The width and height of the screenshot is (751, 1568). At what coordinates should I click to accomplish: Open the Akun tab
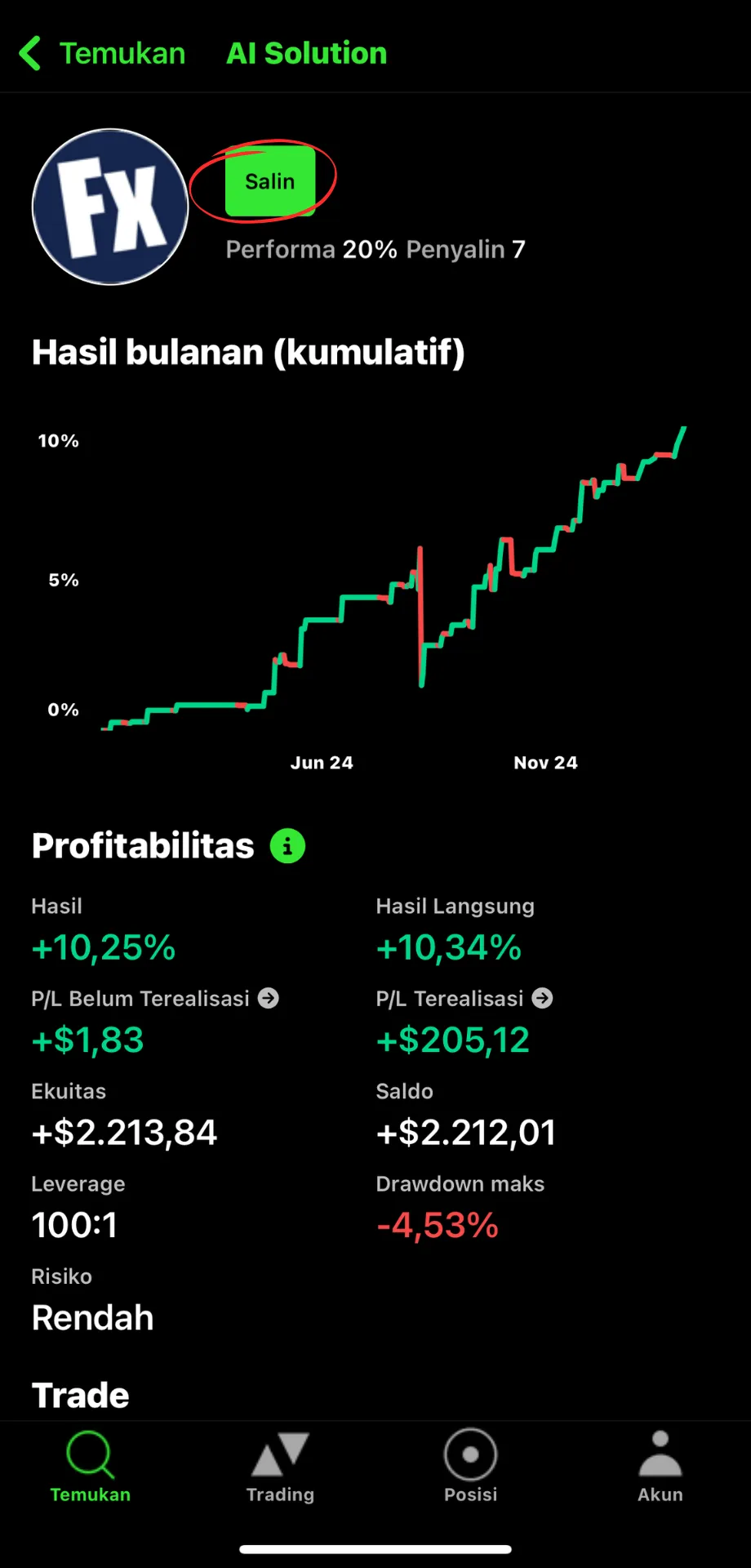[x=660, y=1468]
